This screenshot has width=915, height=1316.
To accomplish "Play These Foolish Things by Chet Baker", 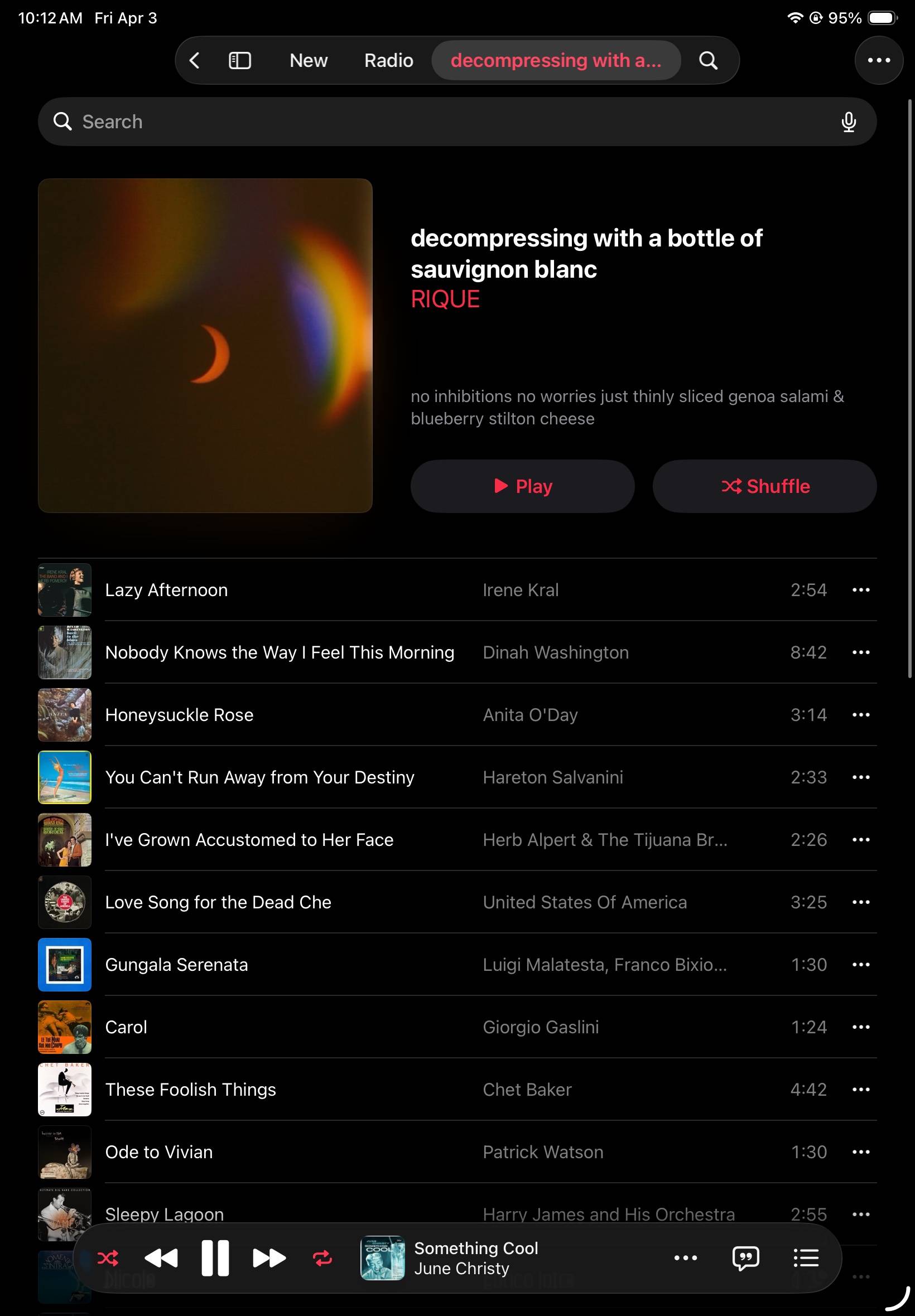I will pos(457,1089).
